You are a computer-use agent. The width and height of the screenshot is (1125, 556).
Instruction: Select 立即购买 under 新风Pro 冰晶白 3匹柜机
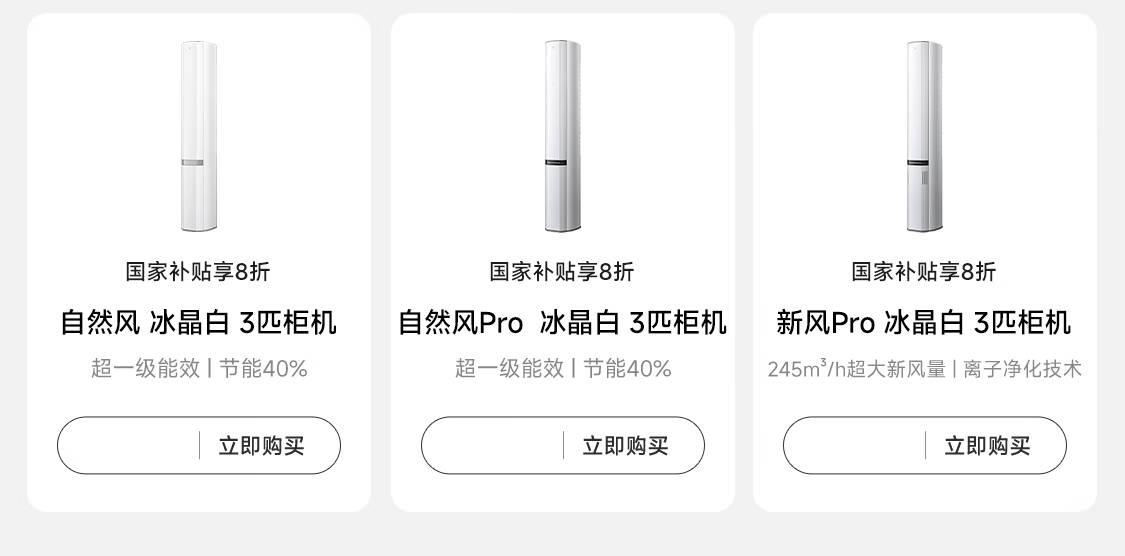(987, 446)
